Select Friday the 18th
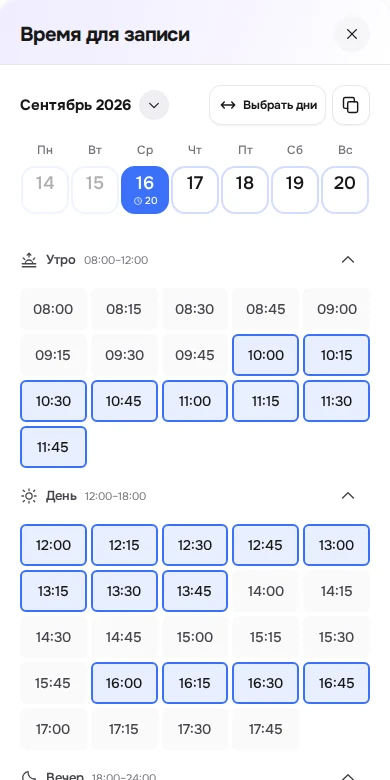This screenshot has height=780, width=390. [245, 190]
